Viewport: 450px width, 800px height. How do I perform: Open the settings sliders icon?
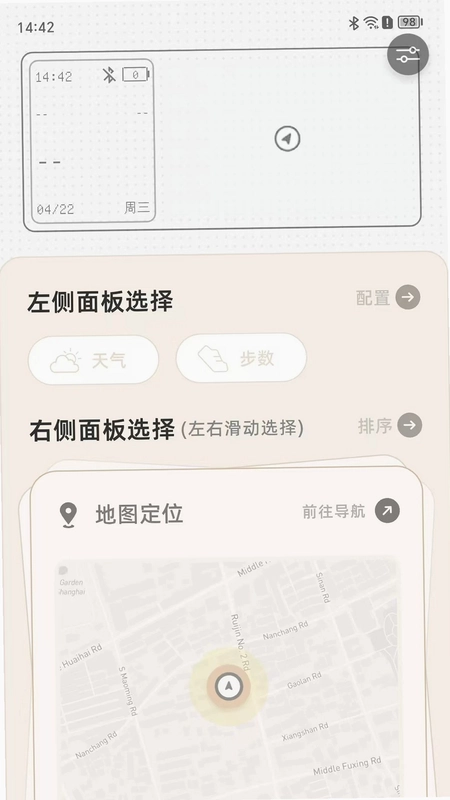[408, 55]
